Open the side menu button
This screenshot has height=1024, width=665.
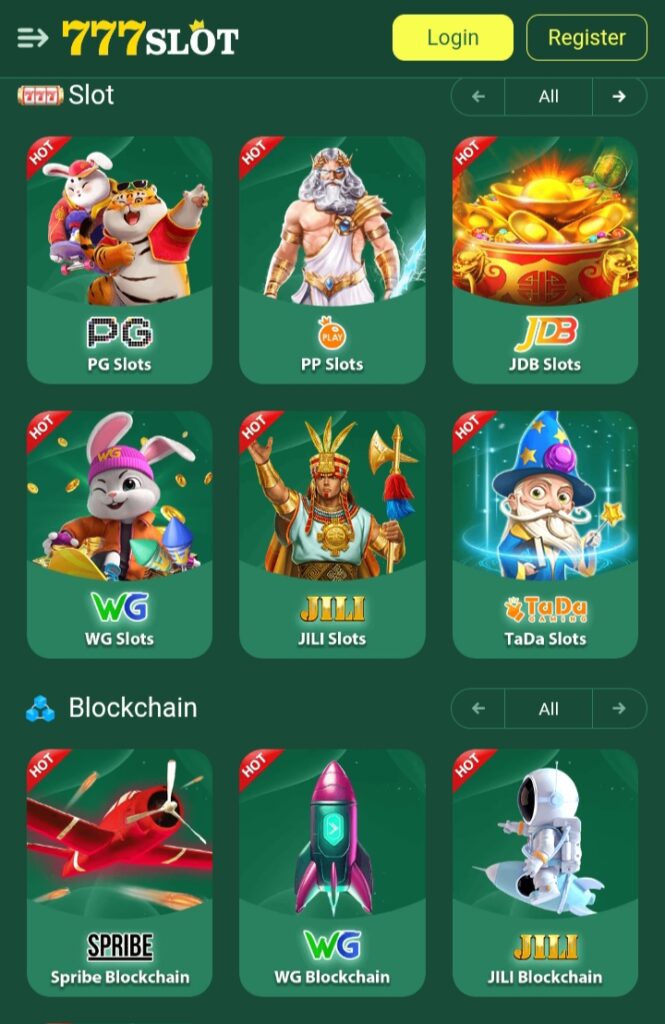tap(32, 38)
